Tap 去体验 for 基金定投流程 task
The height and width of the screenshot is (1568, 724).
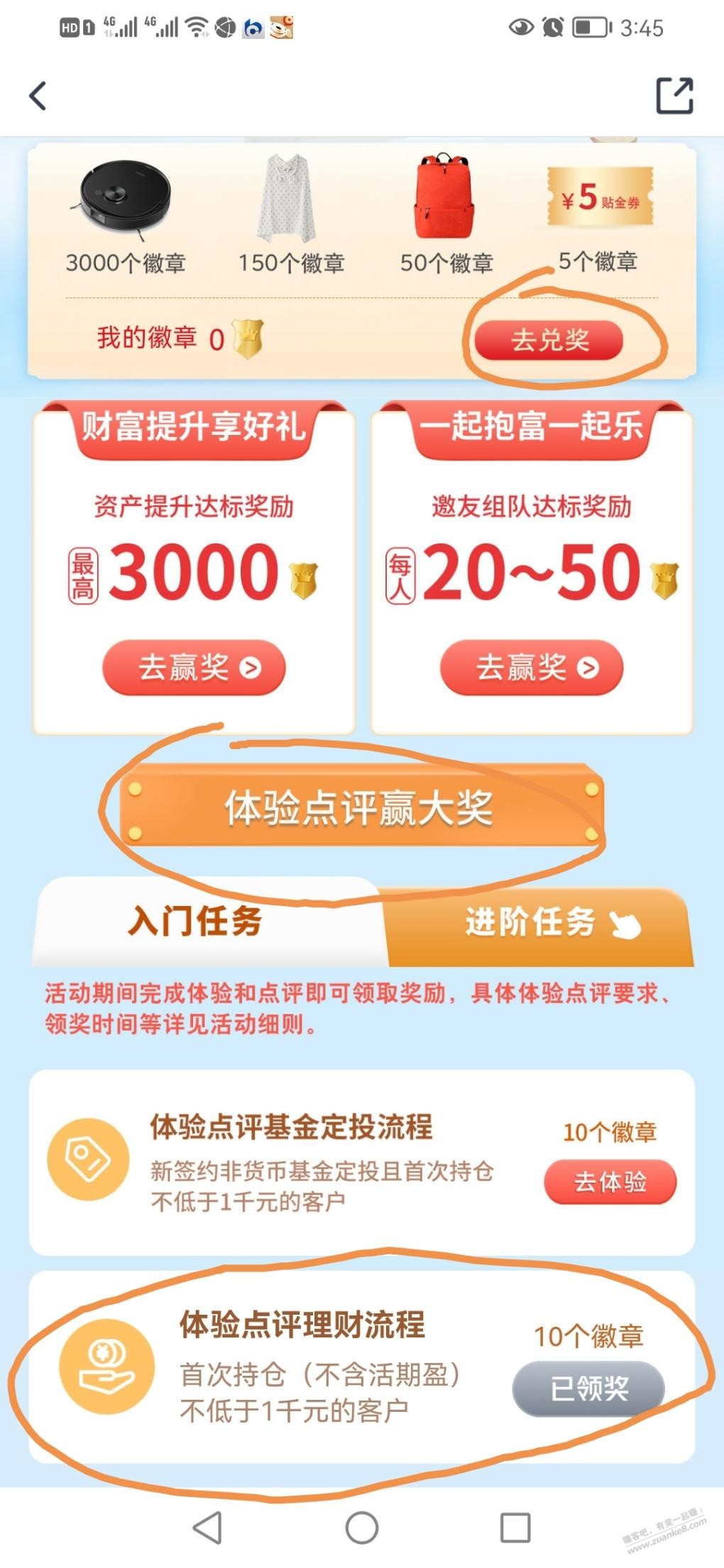pyautogui.click(x=610, y=1182)
